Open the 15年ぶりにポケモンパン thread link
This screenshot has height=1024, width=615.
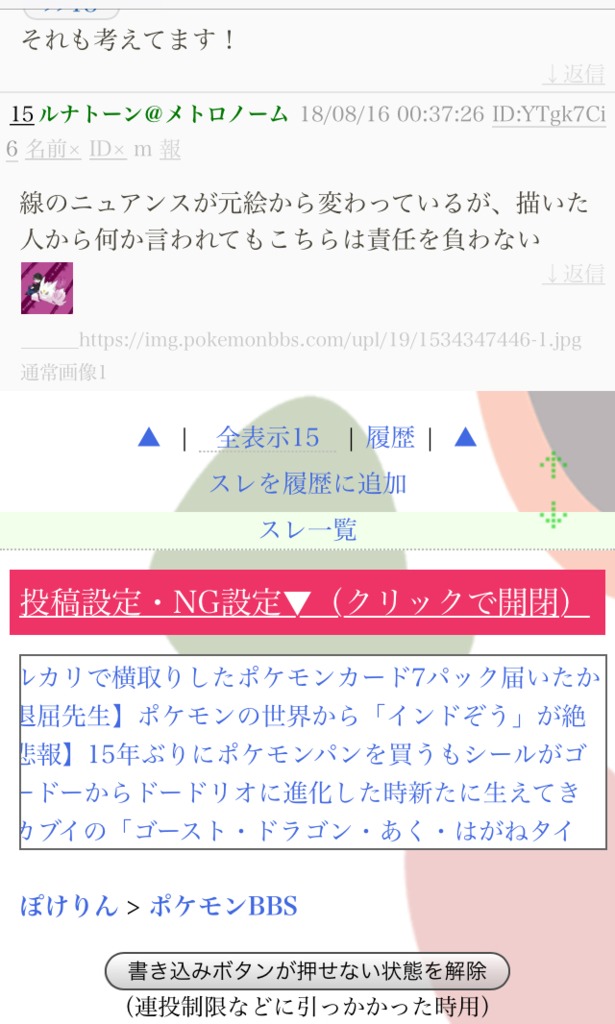point(304,755)
